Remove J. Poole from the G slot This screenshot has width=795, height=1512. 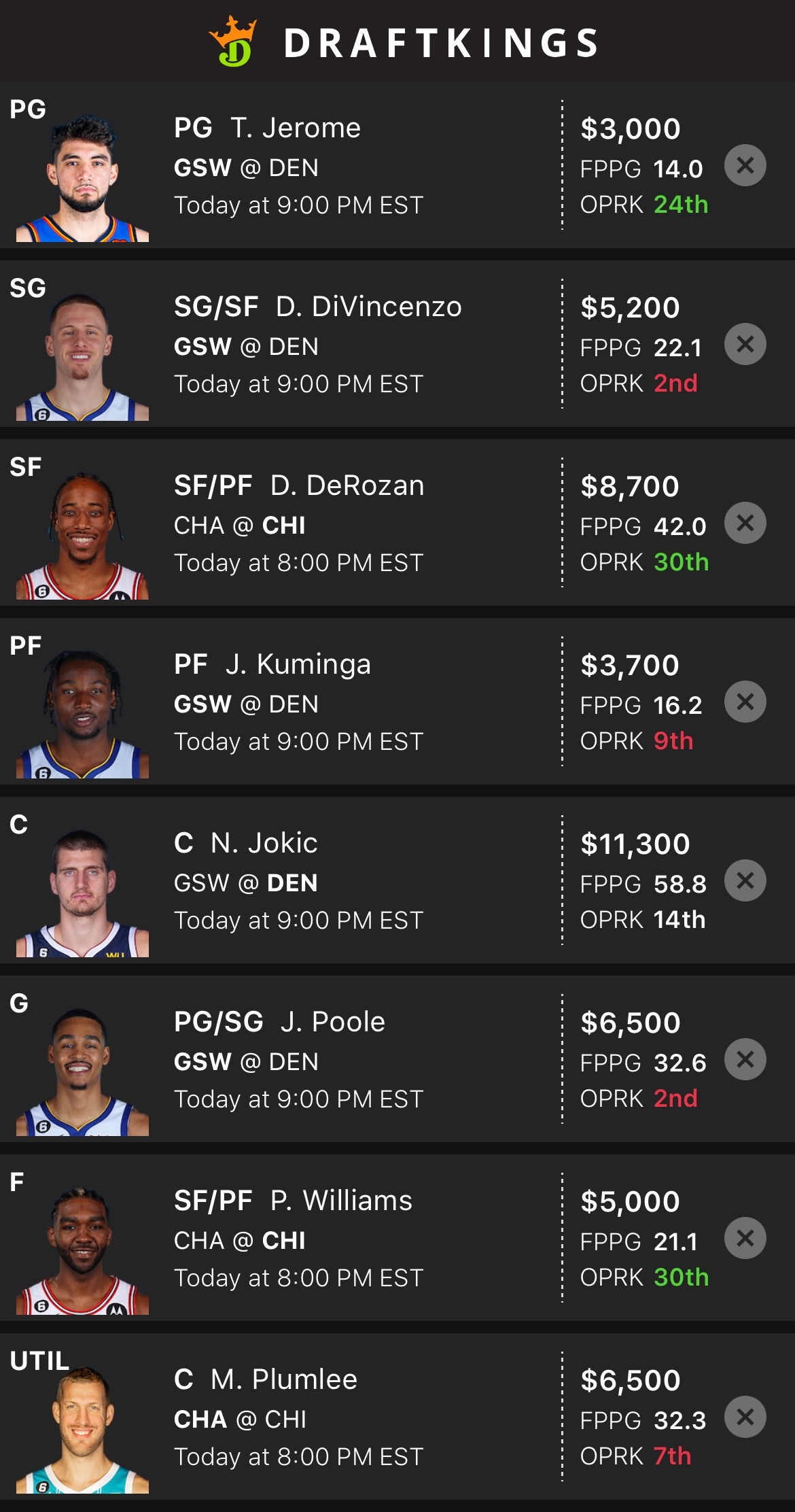click(x=745, y=1059)
